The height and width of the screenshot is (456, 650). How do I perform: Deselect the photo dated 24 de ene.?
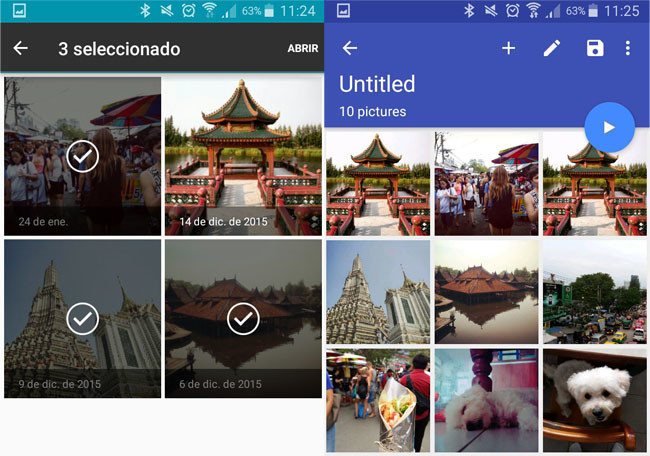[83, 156]
